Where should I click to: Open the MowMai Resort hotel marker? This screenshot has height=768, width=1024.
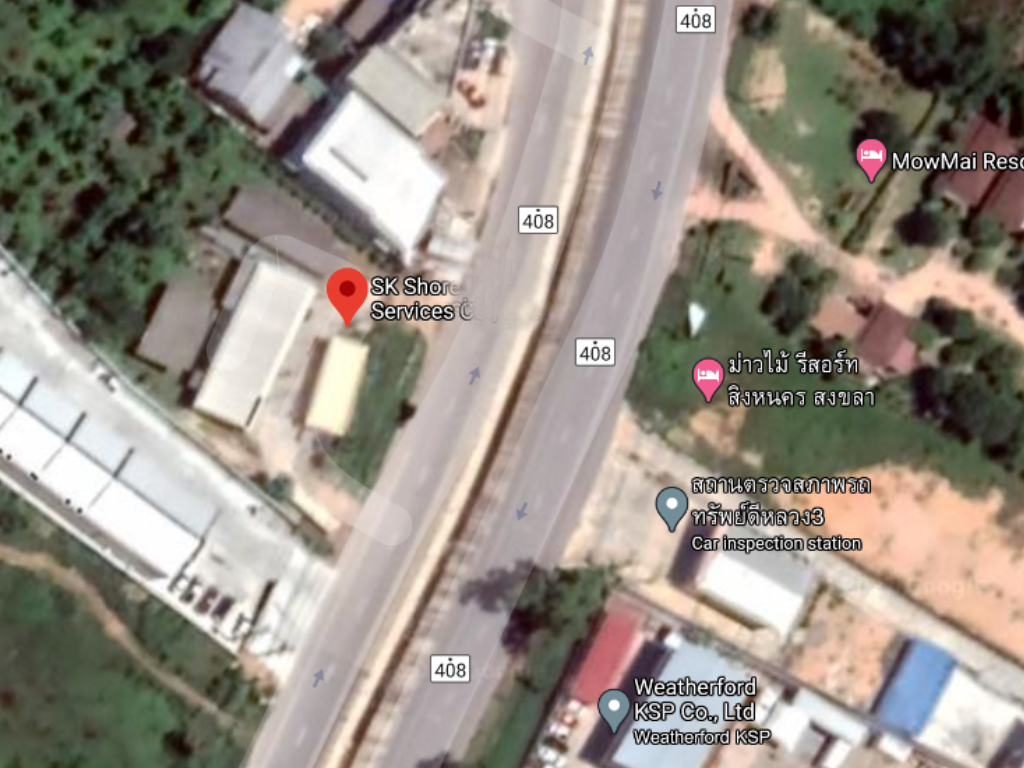(872, 158)
